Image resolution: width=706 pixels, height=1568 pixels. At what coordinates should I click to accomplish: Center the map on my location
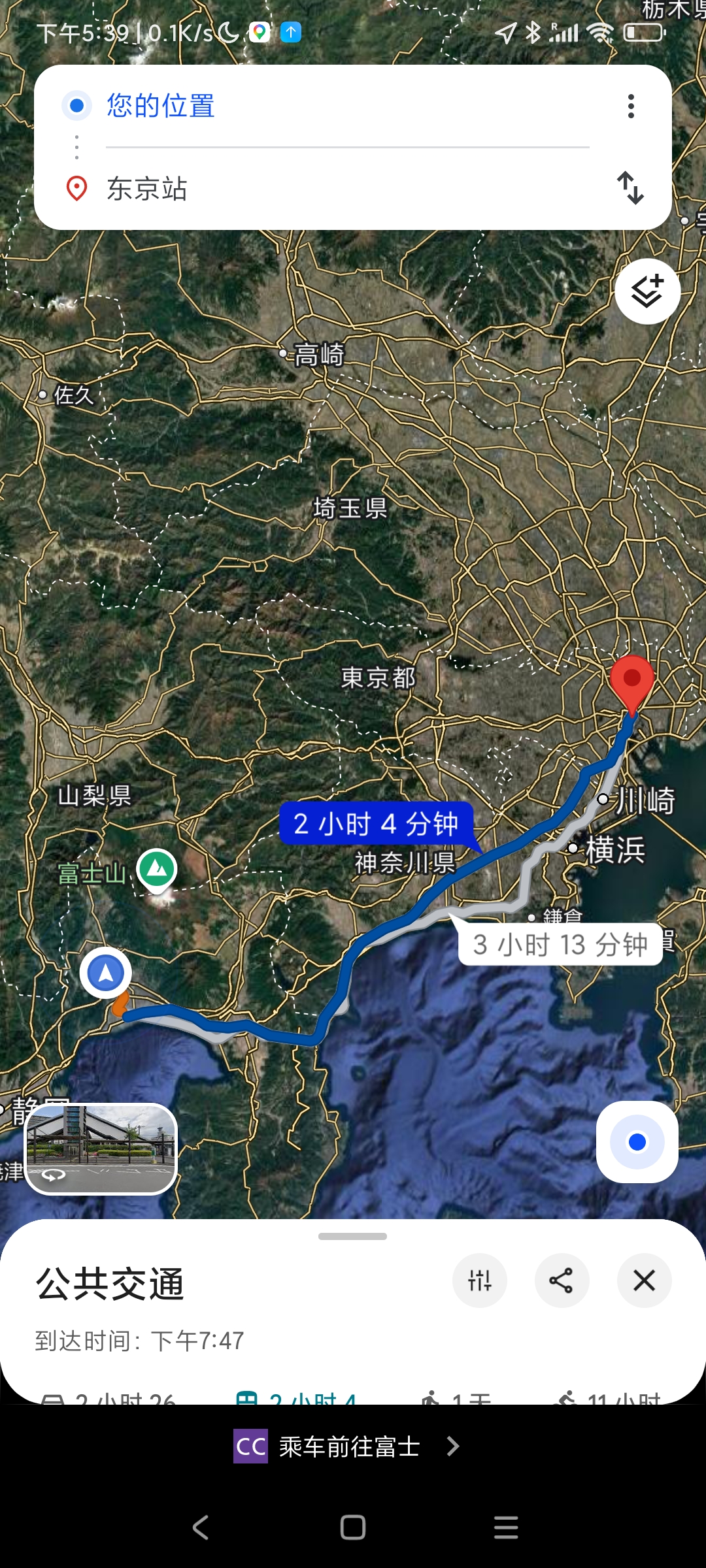point(637,1142)
